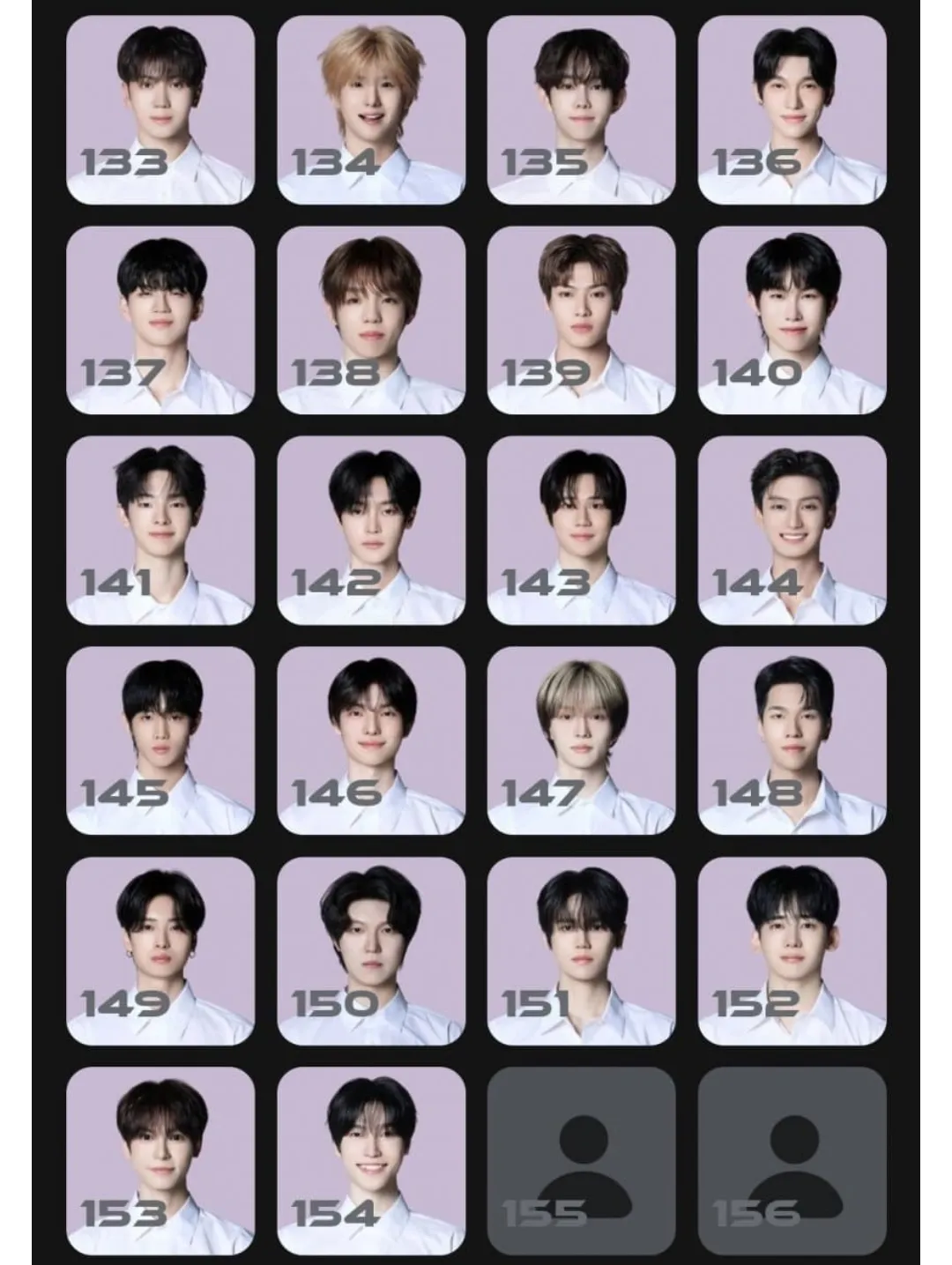Open the light-haired contestant tile 147
952x1265 pixels.
(582, 740)
